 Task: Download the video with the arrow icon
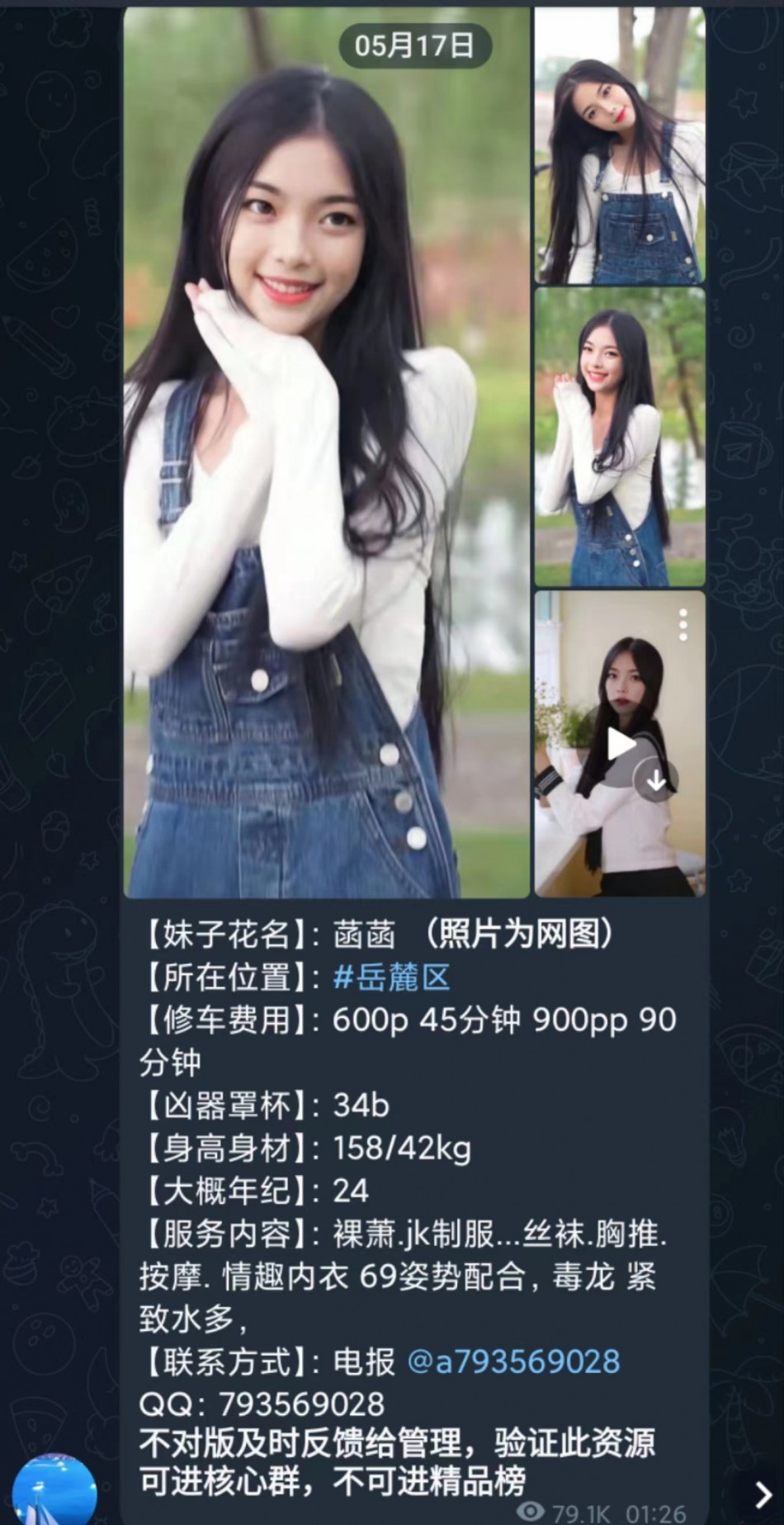tap(656, 779)
